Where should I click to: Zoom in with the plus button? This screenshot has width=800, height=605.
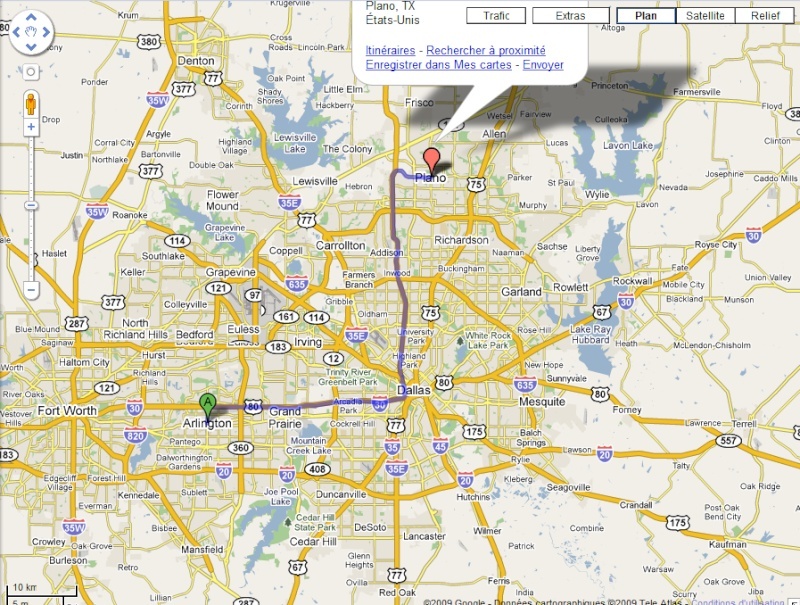tap(31, 127)
